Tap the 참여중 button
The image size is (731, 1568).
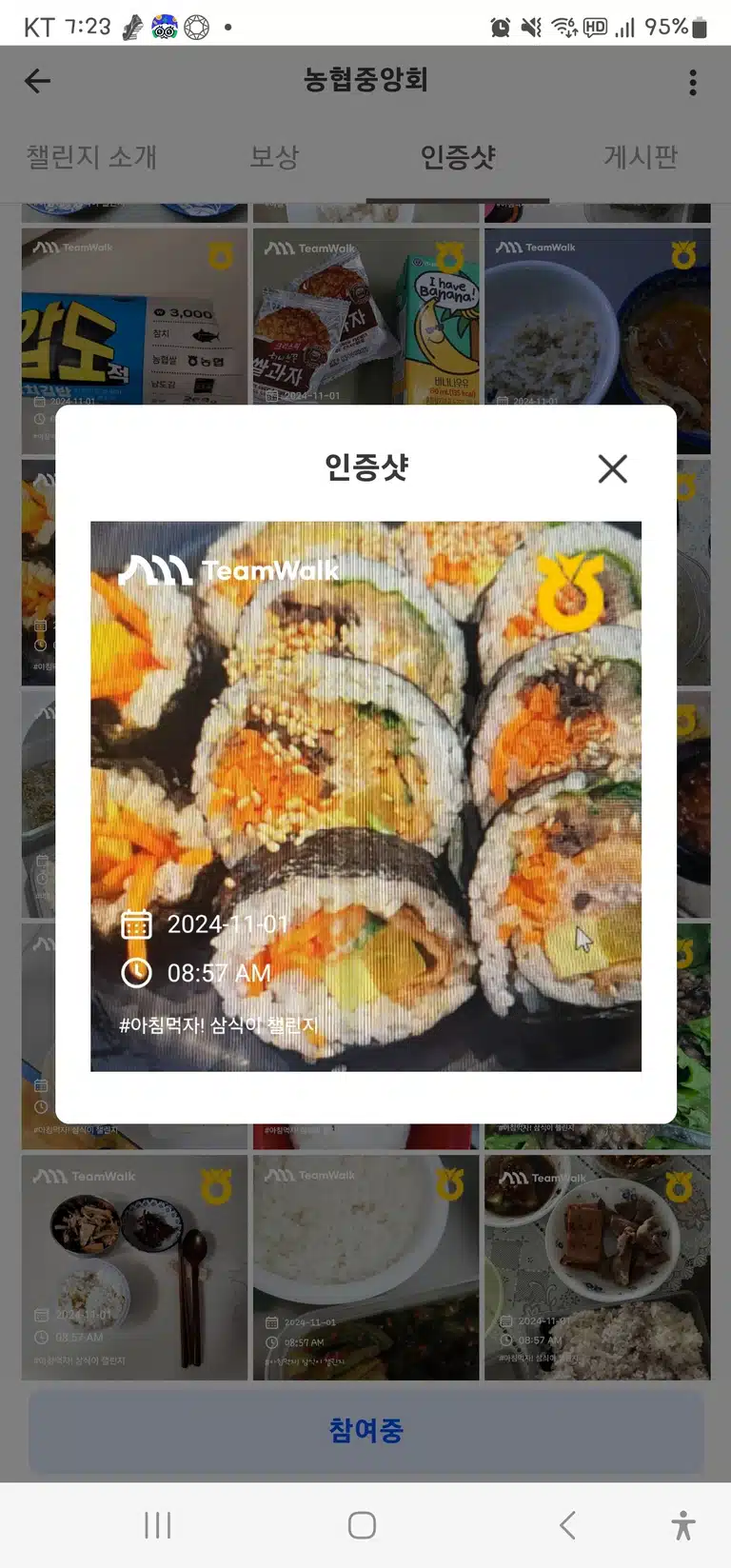tap(365, 1430)
